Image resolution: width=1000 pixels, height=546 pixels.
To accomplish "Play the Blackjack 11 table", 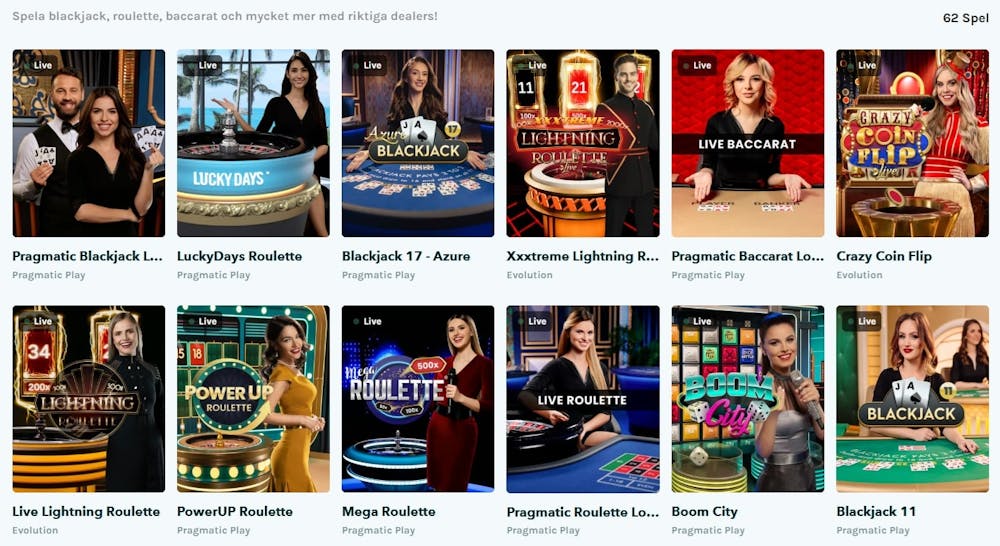I will tap(912, 399).
